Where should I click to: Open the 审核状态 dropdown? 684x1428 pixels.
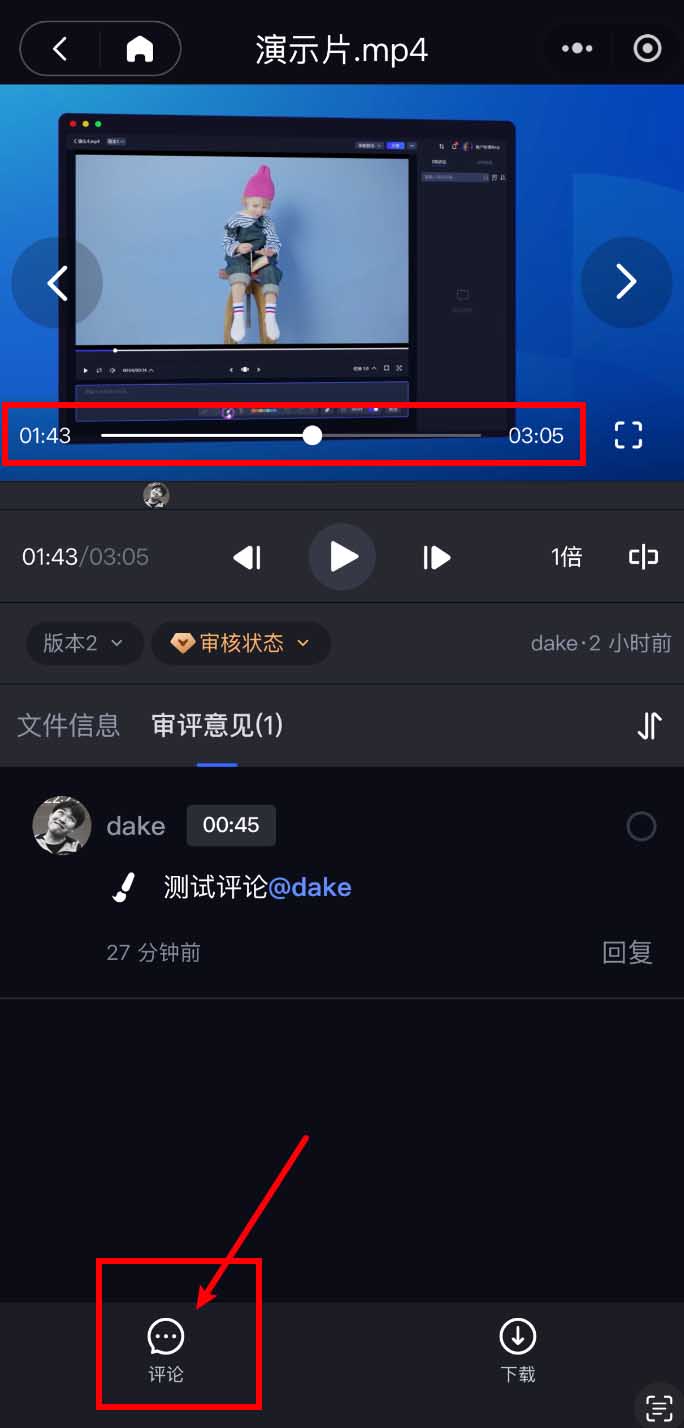[240, 643]
